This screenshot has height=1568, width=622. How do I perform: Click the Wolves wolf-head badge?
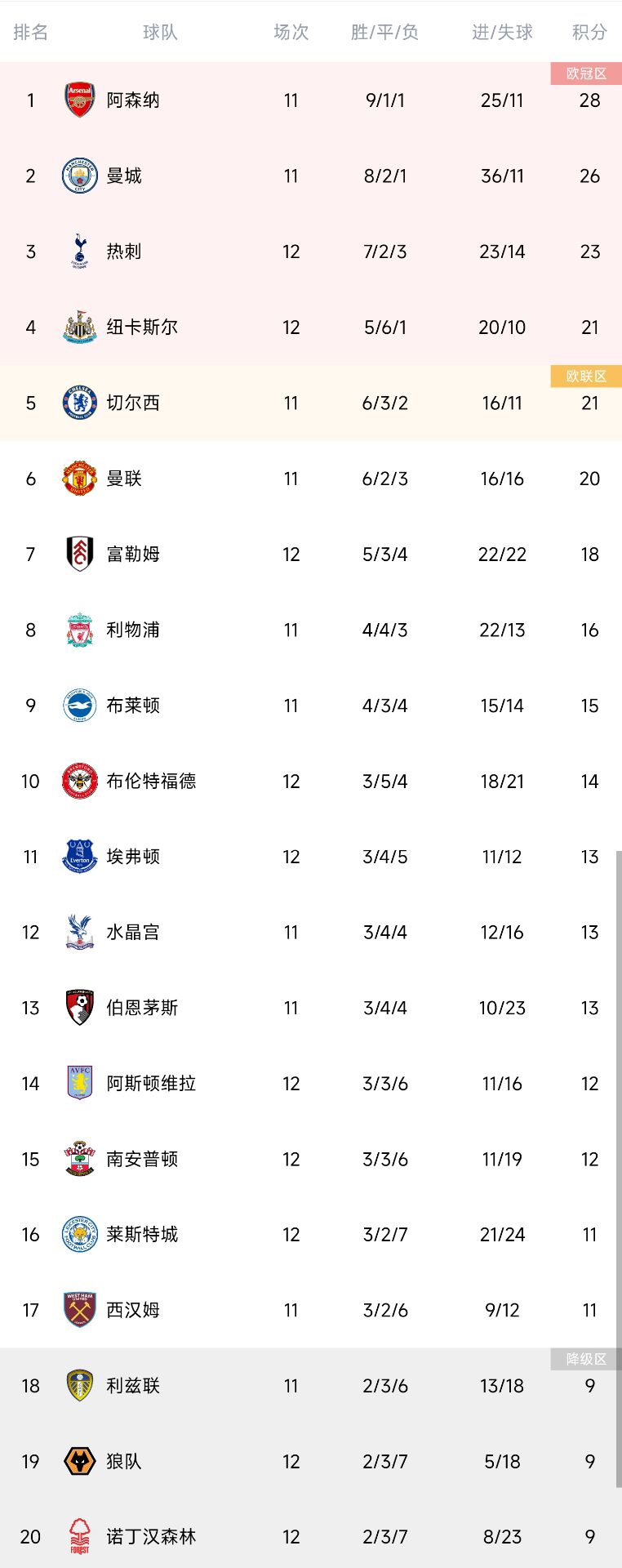[79, 1461]
